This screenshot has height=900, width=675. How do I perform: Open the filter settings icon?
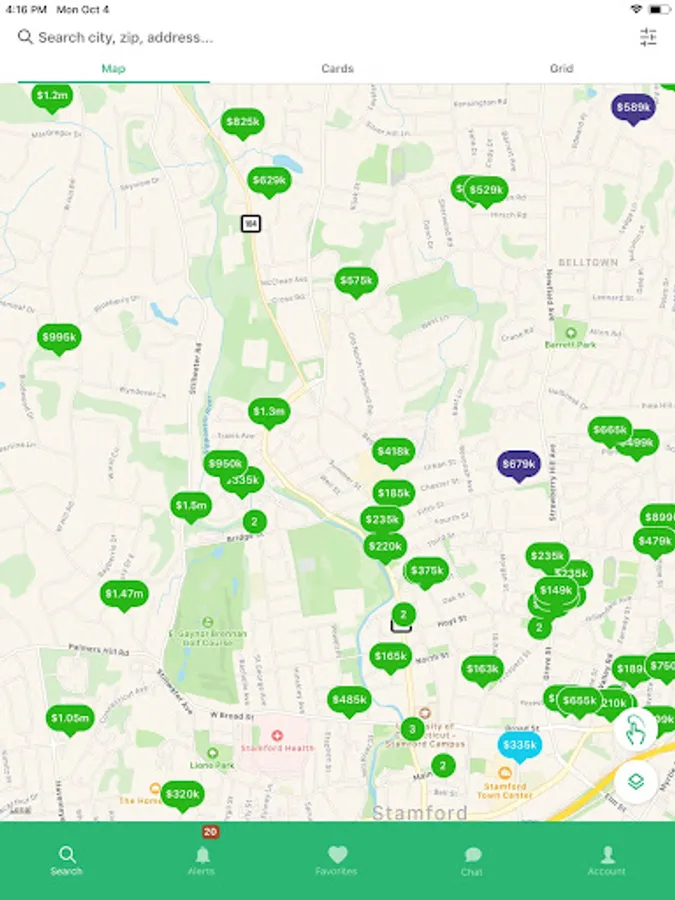coord(648,37)
